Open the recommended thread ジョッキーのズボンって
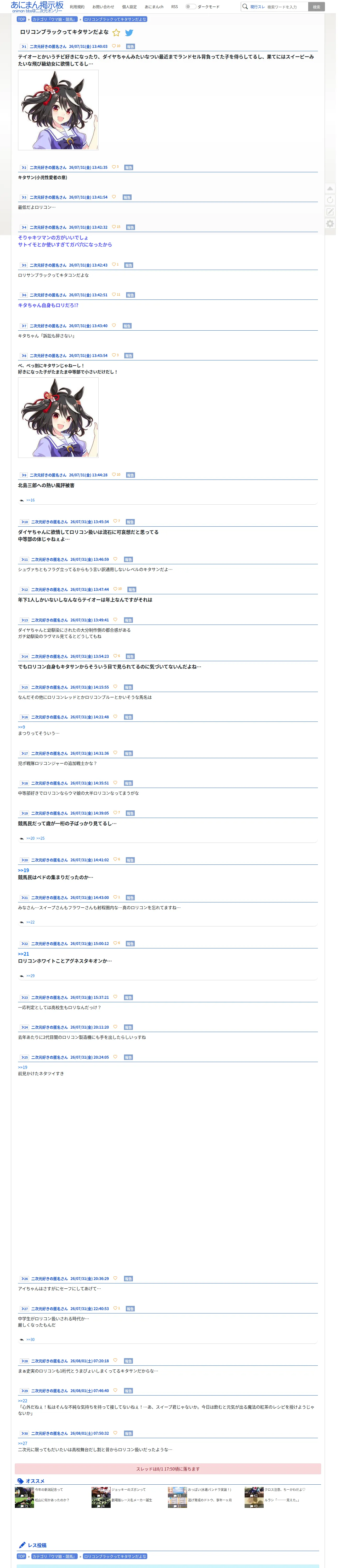 pyautogui.click(x=128, y=1490)
